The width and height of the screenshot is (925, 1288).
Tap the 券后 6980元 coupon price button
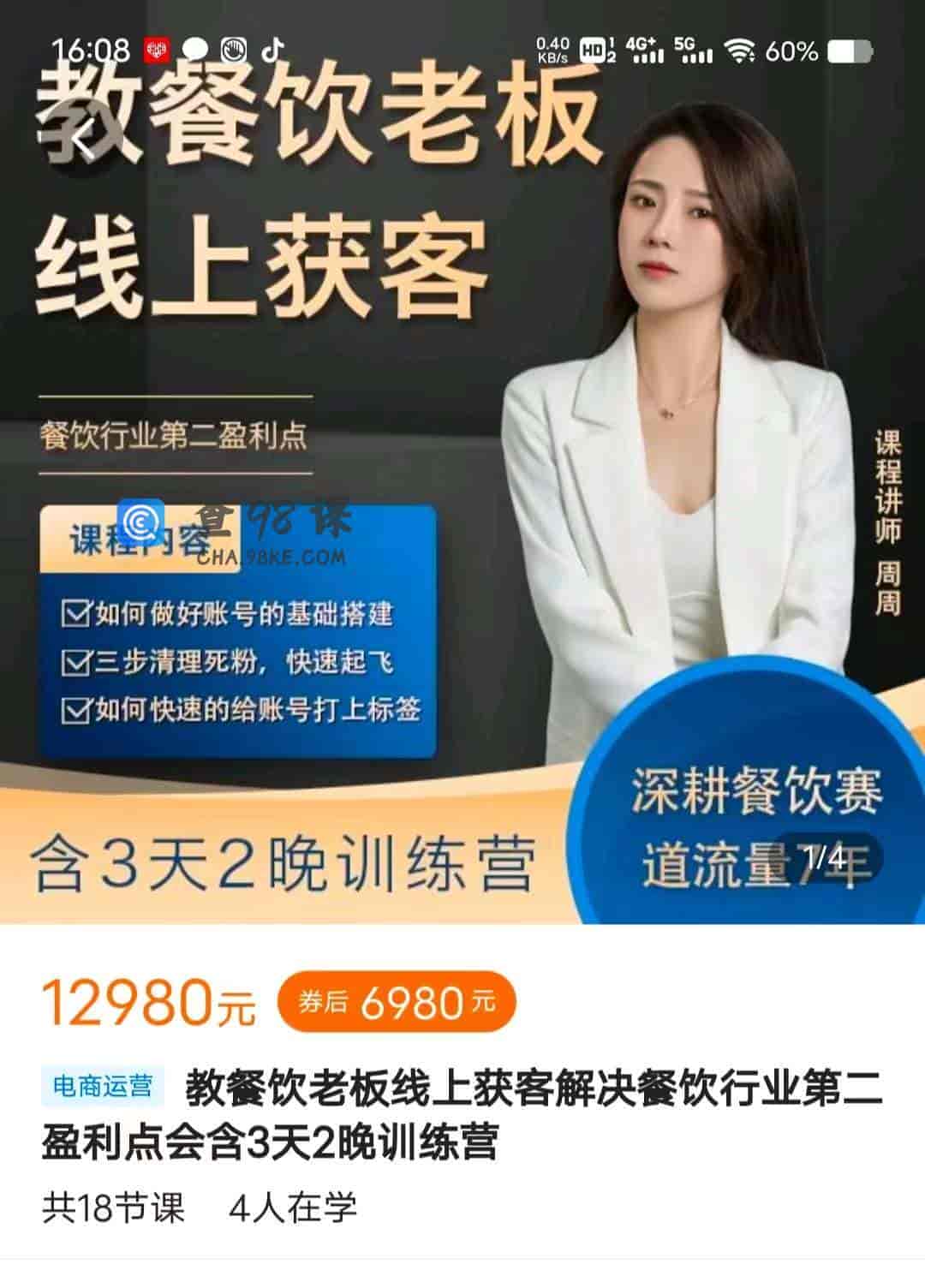397,1002
